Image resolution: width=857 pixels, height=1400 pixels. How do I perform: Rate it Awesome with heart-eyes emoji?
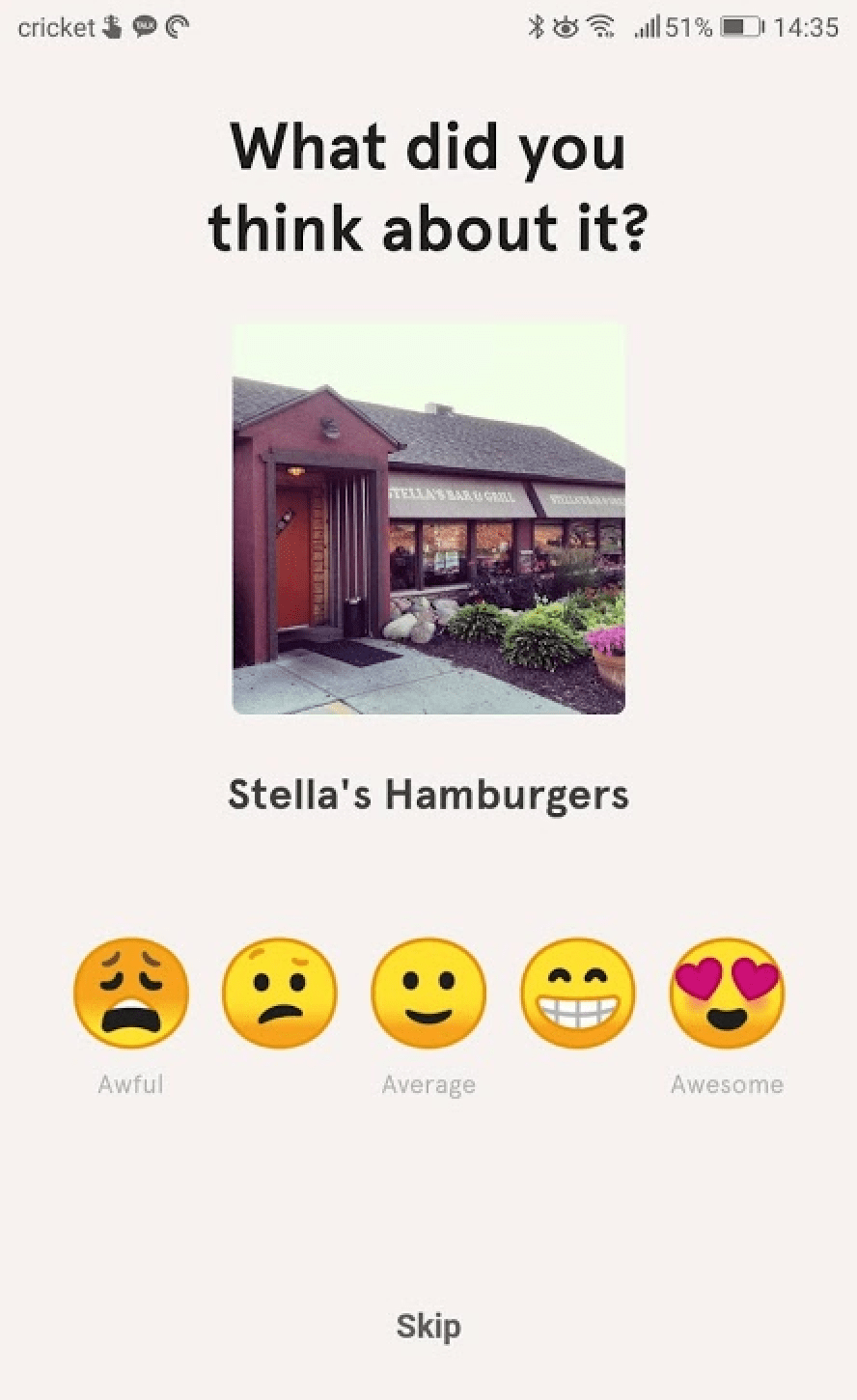coord(727,993)
